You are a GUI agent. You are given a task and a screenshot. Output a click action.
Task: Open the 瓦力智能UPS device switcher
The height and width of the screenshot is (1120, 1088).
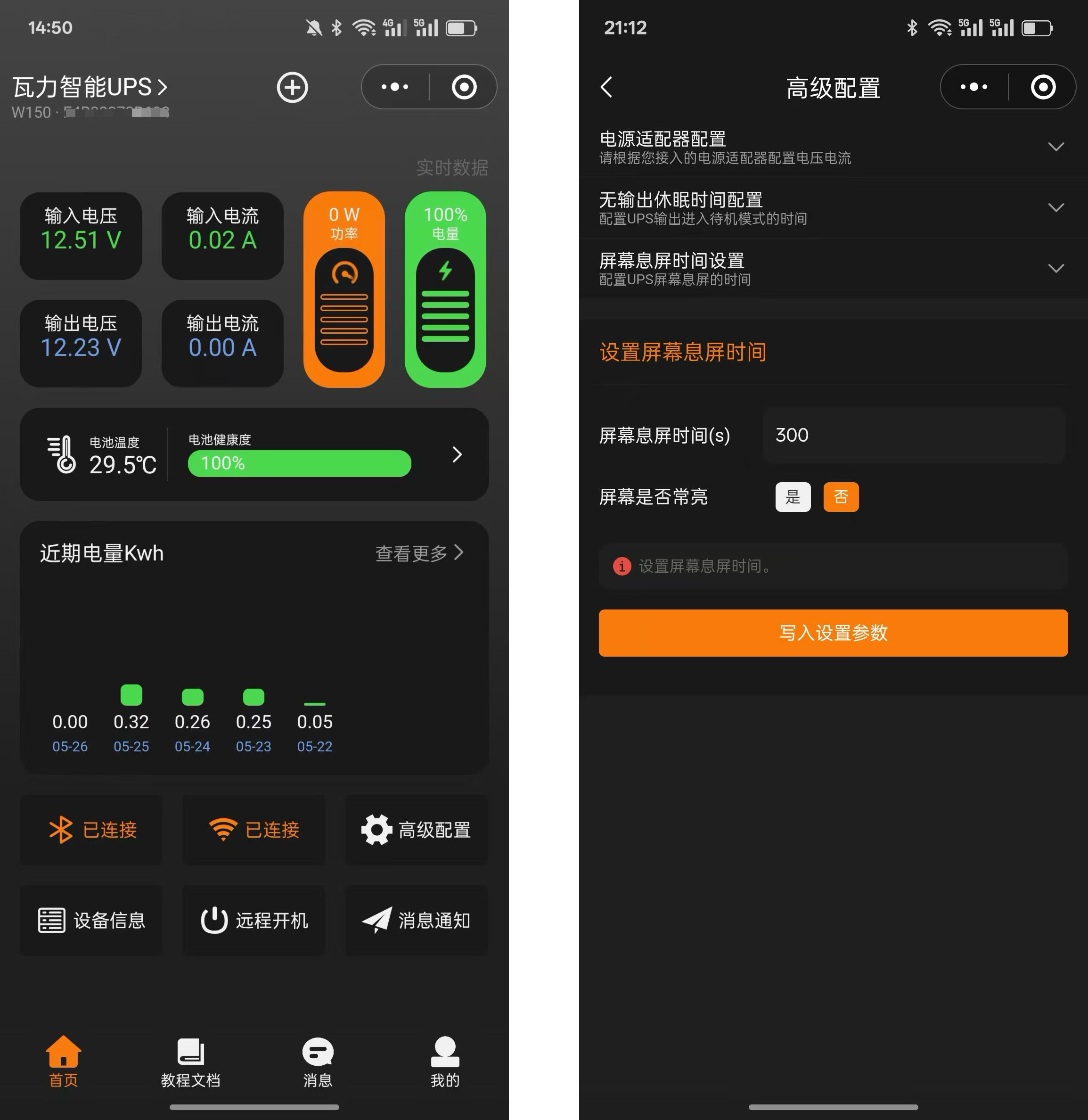pyautogui.click(x=90, y=88)
